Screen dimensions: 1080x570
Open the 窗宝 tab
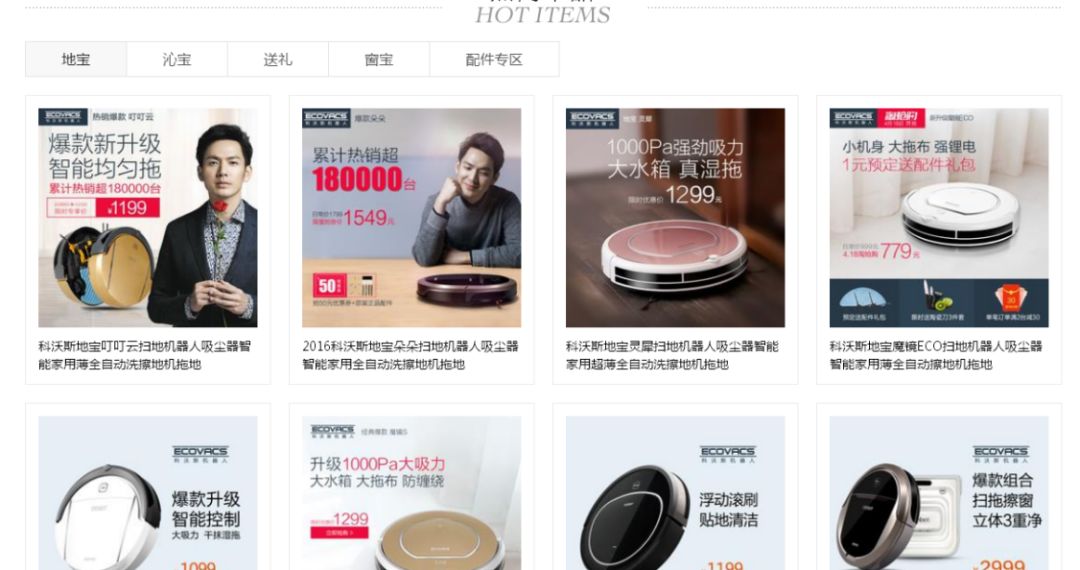point(379,60)
